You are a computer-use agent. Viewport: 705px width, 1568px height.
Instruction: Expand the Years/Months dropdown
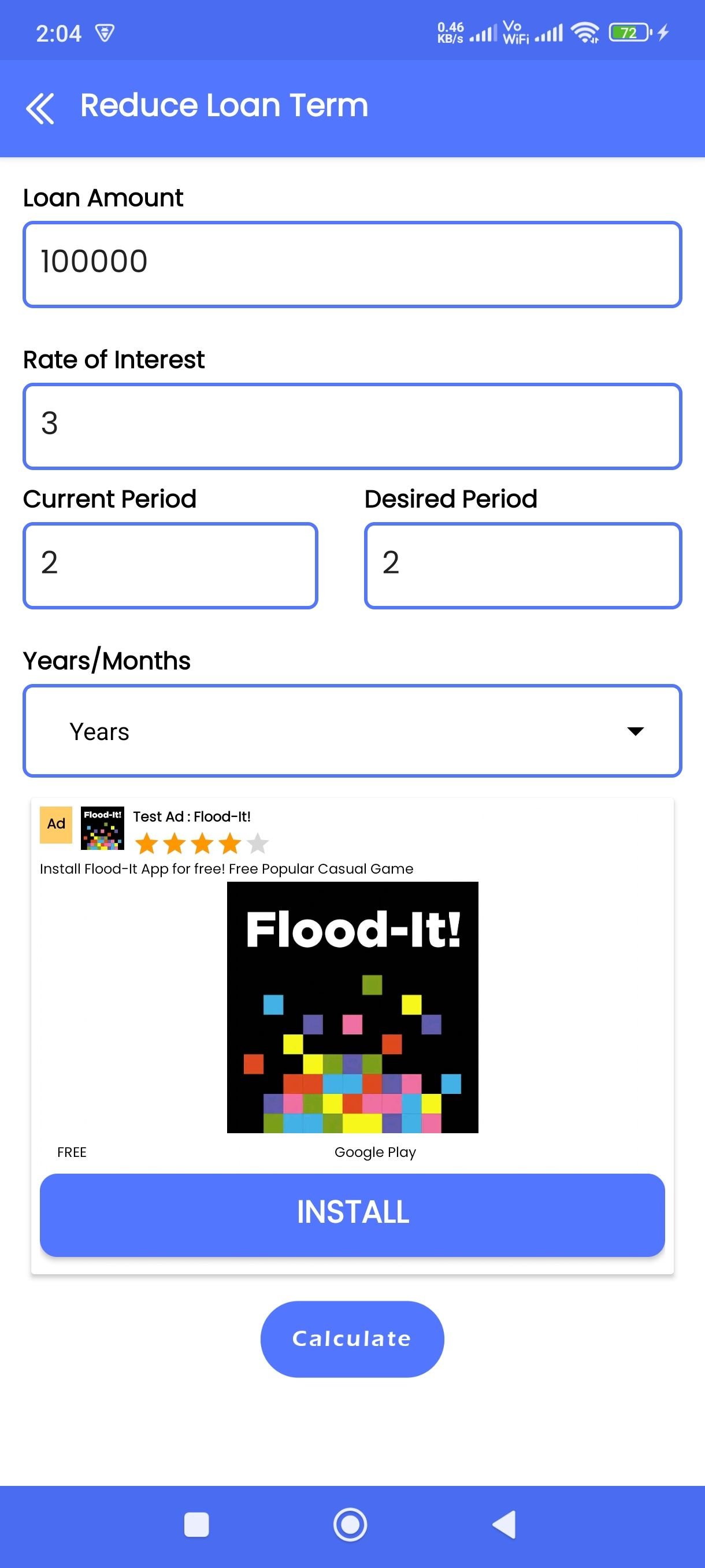click(x=352, y=731)
